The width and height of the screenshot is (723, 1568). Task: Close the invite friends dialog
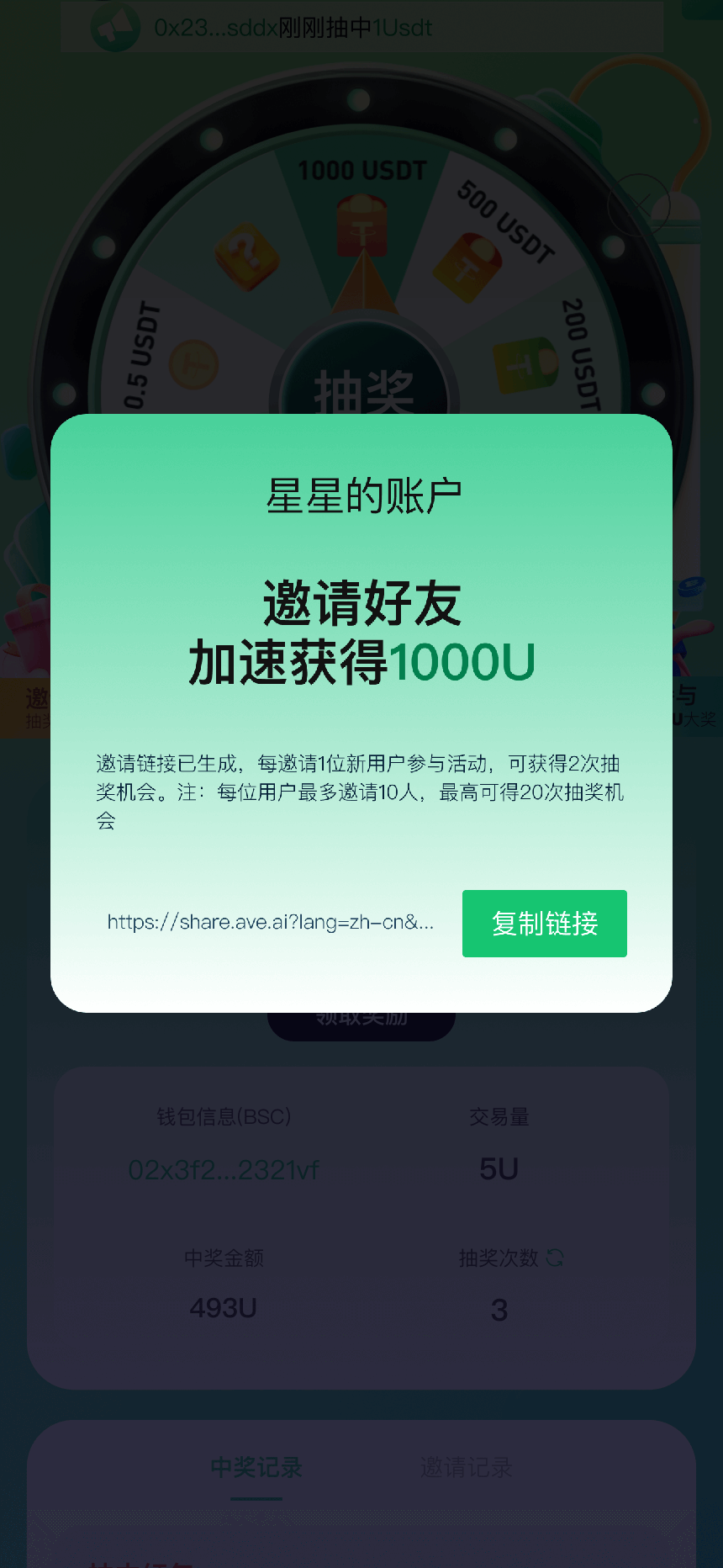639,204
